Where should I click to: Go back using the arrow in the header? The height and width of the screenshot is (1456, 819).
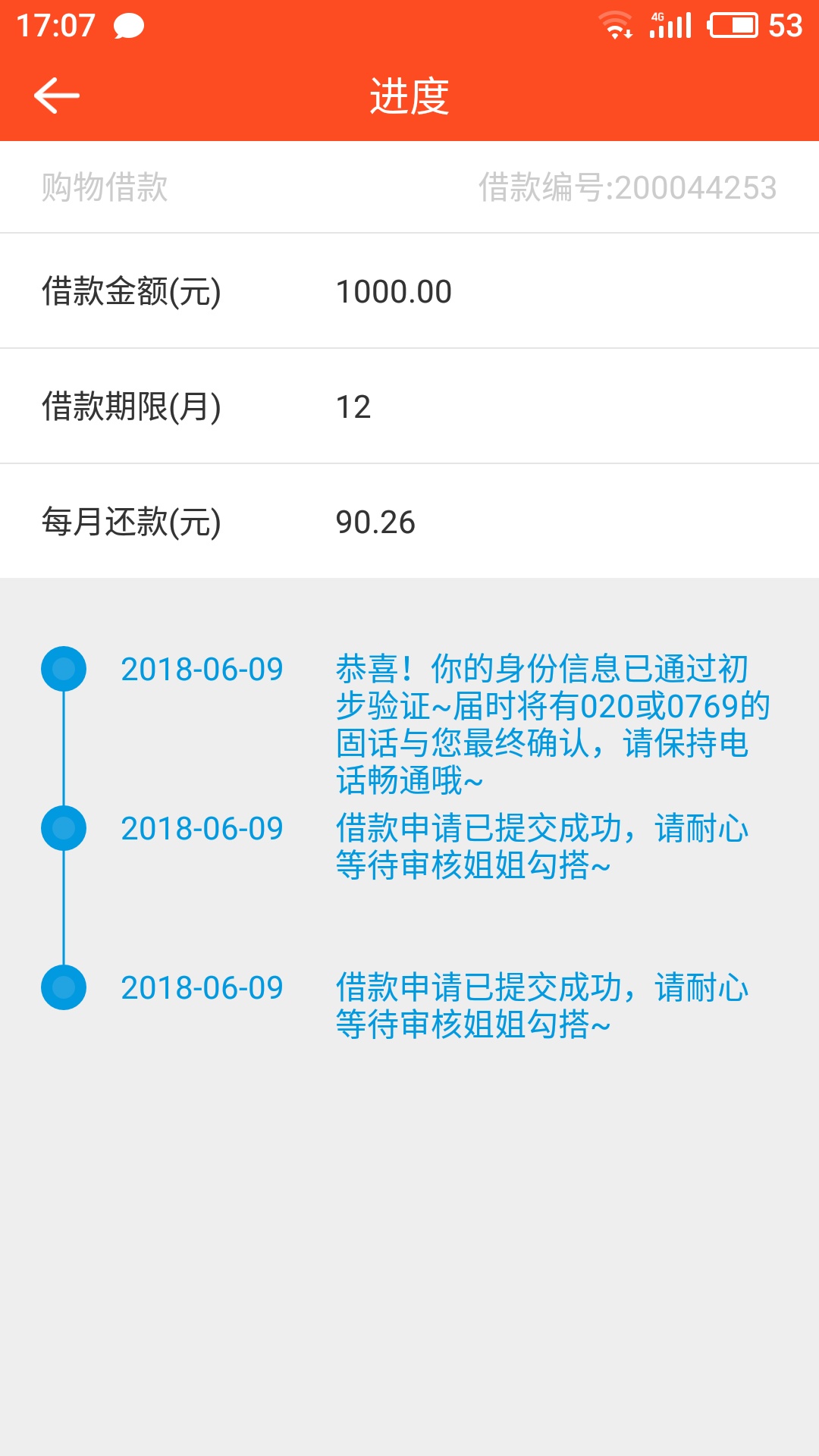[57, 96]
